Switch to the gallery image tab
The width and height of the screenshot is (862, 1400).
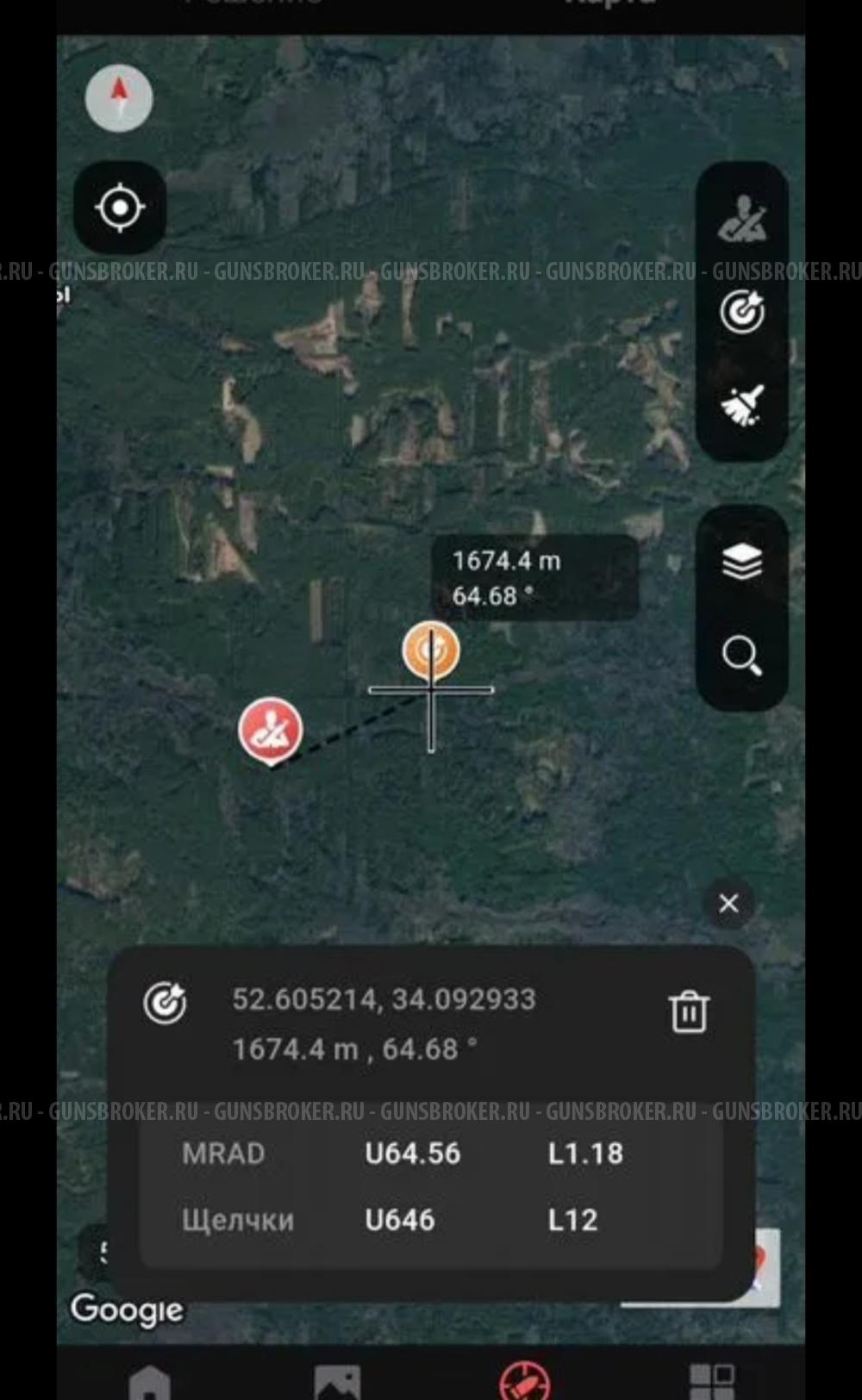pyautogui.click(x=337, y=1382)
